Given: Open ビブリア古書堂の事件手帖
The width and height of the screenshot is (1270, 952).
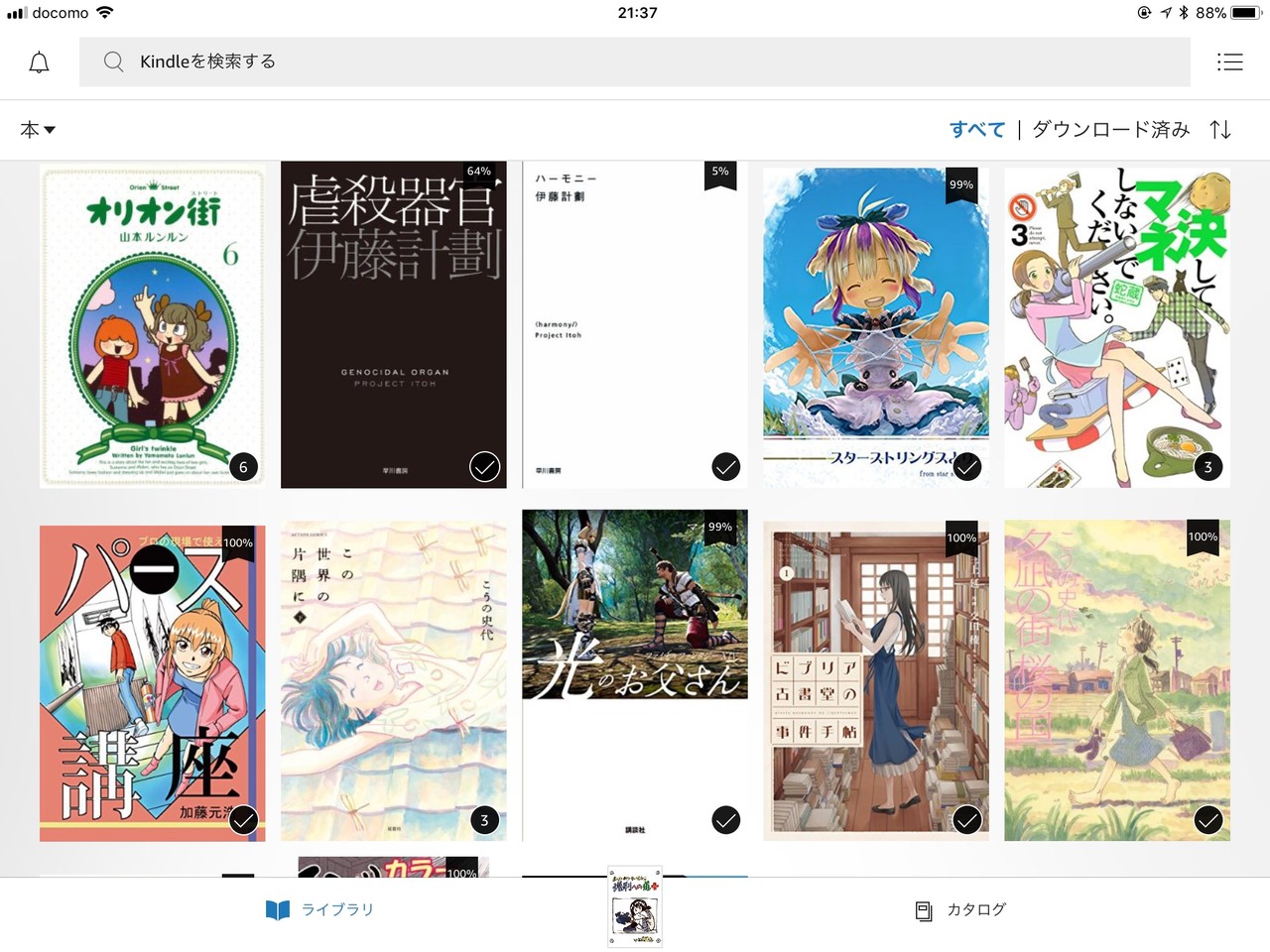Looking at the screenshot, I should click(x=875, y=682).
